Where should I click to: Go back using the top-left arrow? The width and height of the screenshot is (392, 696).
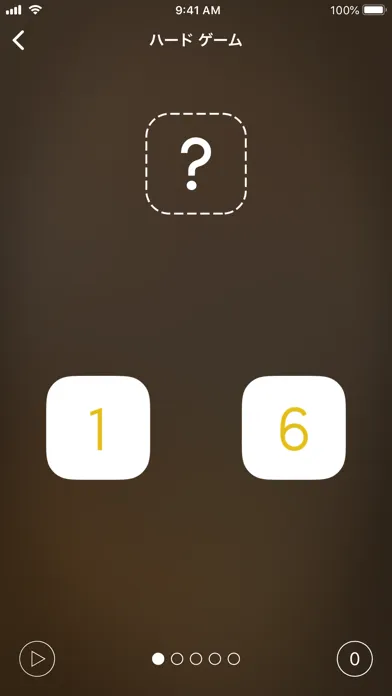(18, 40)
